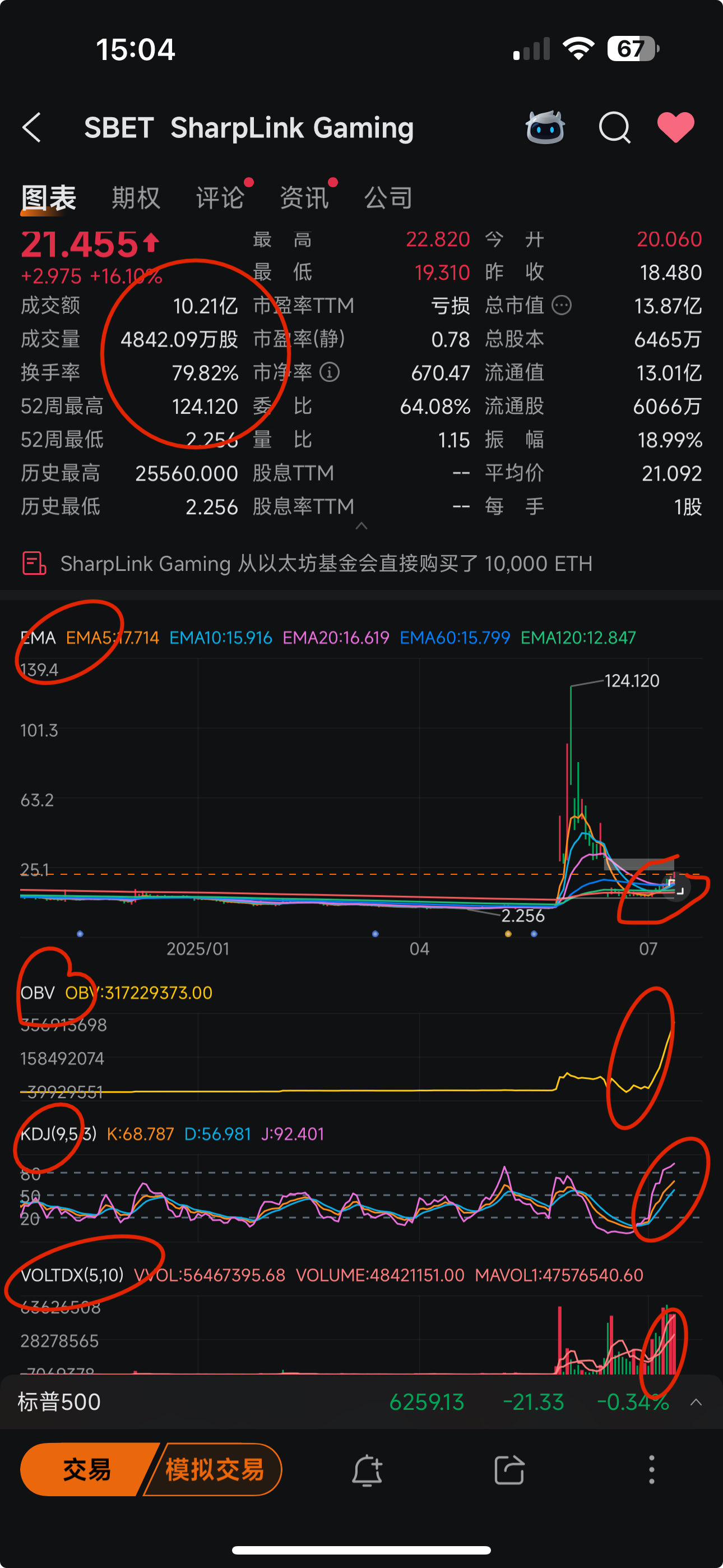
Task: Tap the info icon next to 市净率
Action: click(329, 372)
